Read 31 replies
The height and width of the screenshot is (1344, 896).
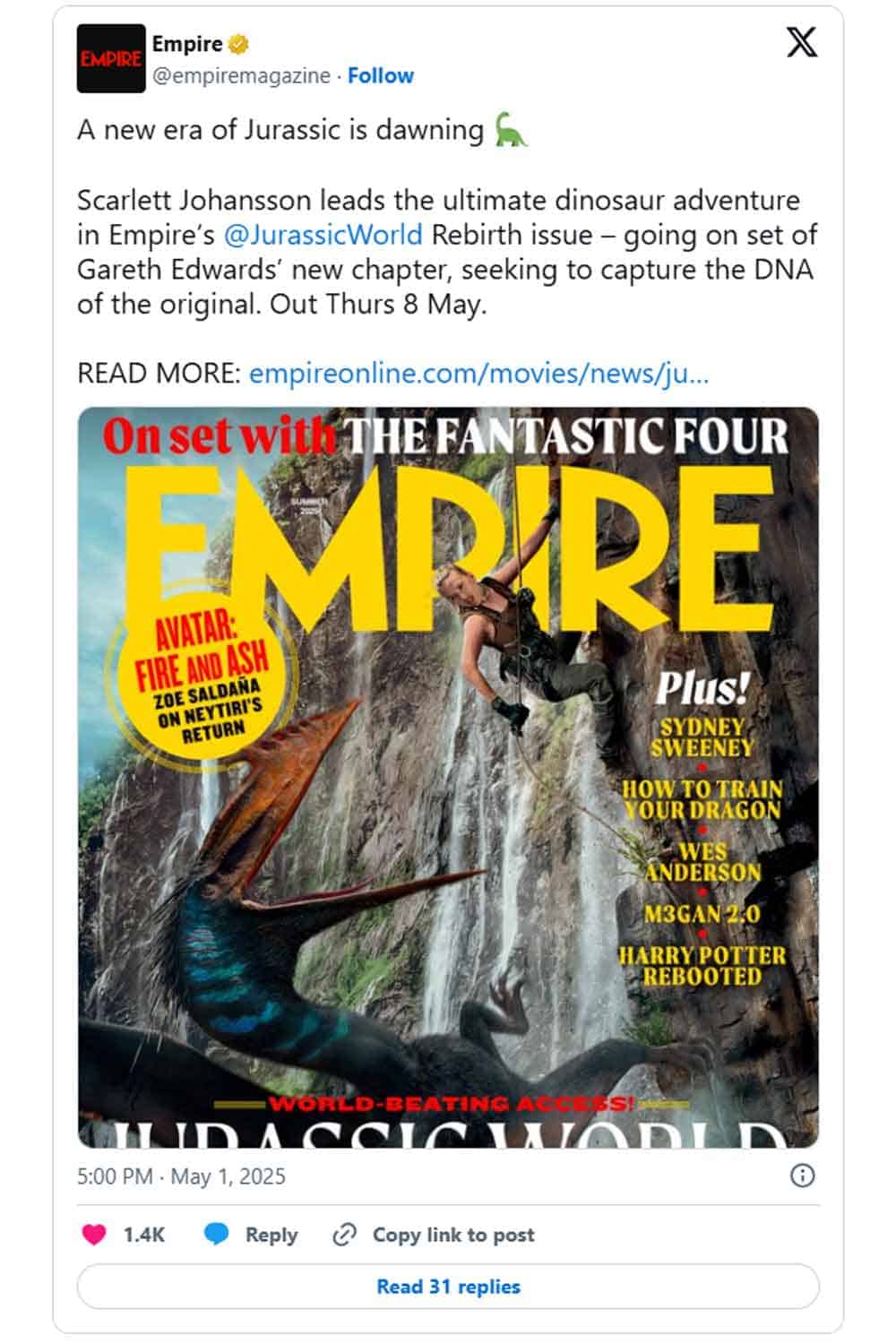[x=448, y=1287]
